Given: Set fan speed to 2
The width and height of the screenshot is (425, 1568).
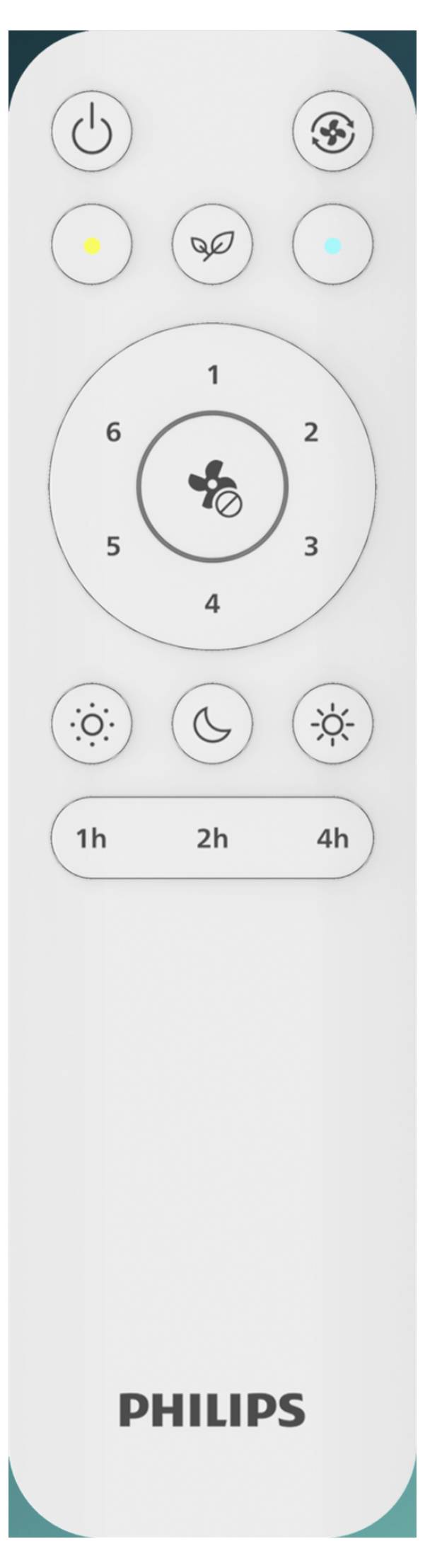Looking at the screenshot, I should (x=310, y=432).
